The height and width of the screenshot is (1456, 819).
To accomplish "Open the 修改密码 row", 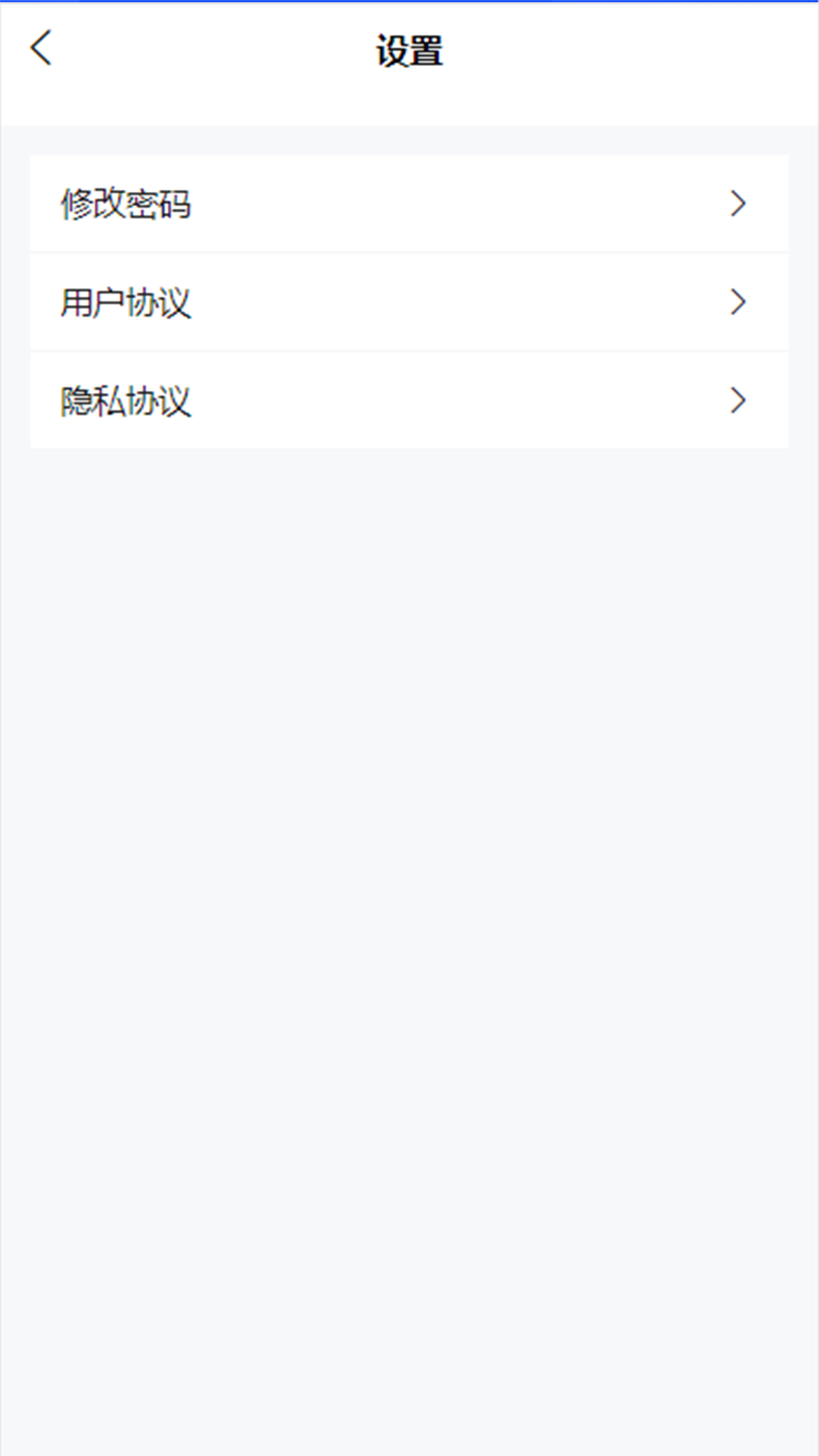I will click(409, 203).
